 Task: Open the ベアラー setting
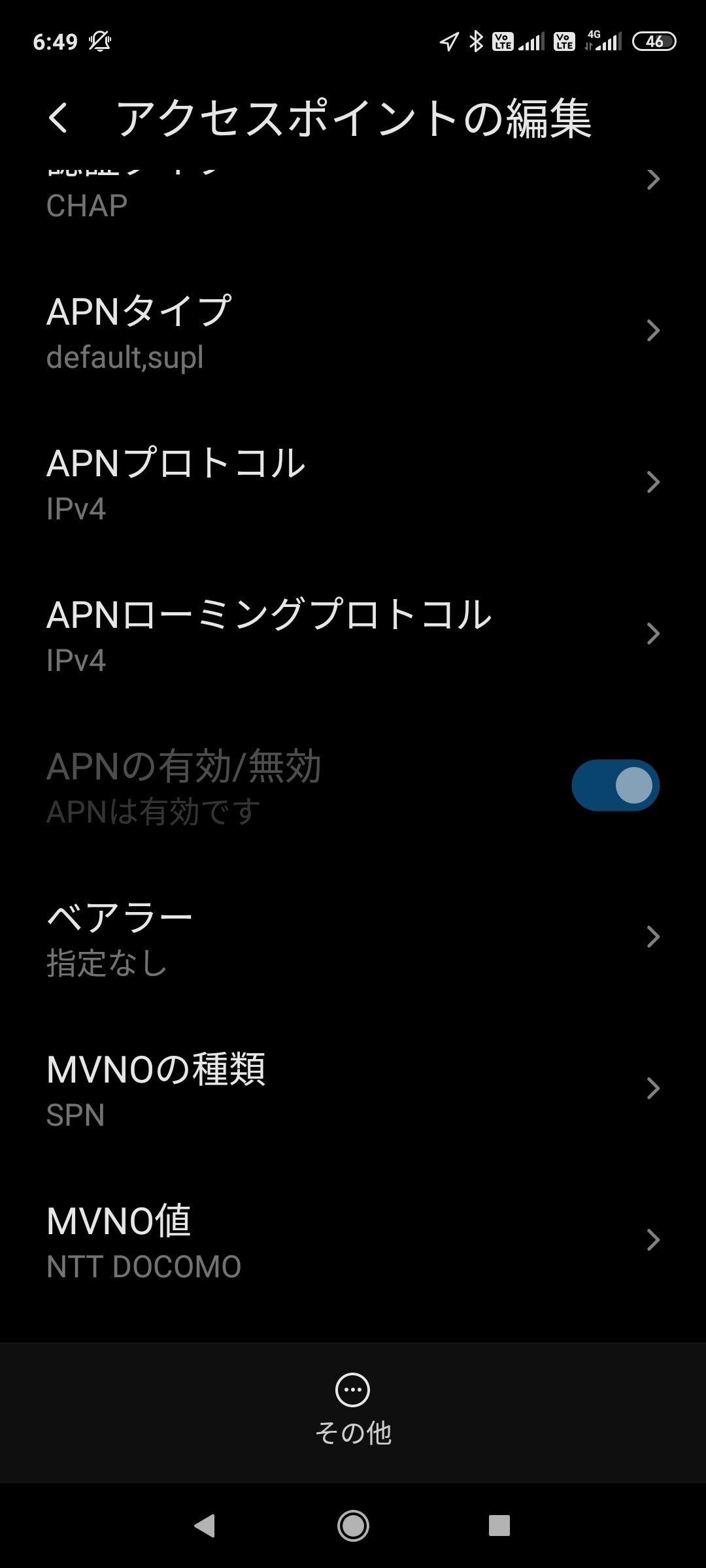[353, 938]
